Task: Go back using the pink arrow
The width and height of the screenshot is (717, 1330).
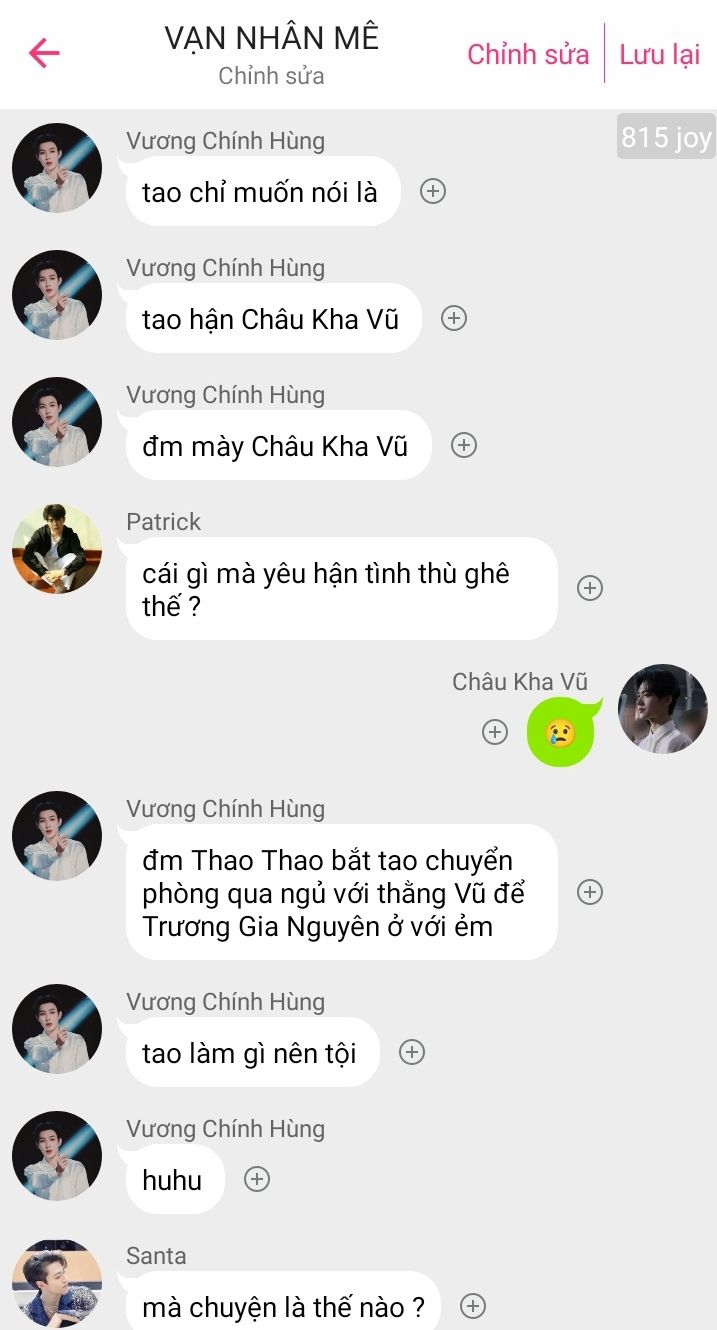Action: (44, 53)
